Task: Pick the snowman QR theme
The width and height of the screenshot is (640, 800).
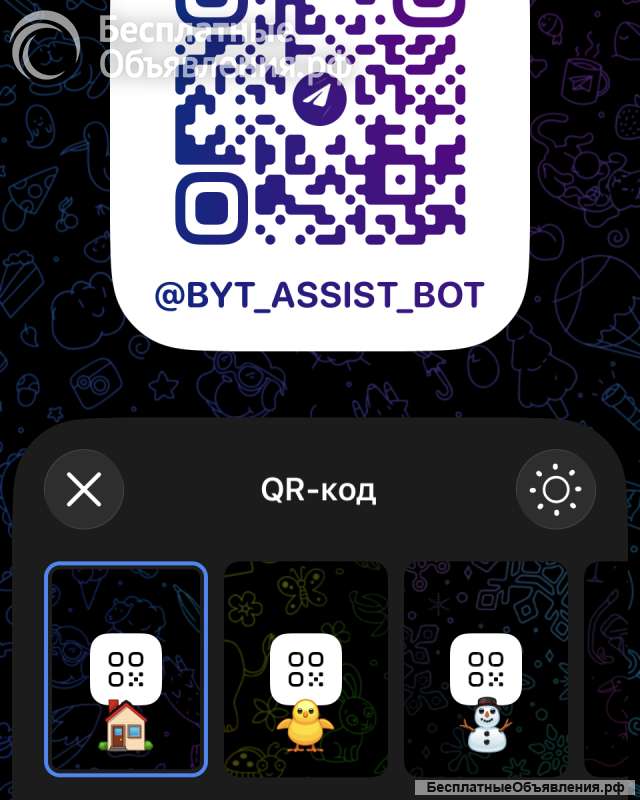Action: coord(485,669)
